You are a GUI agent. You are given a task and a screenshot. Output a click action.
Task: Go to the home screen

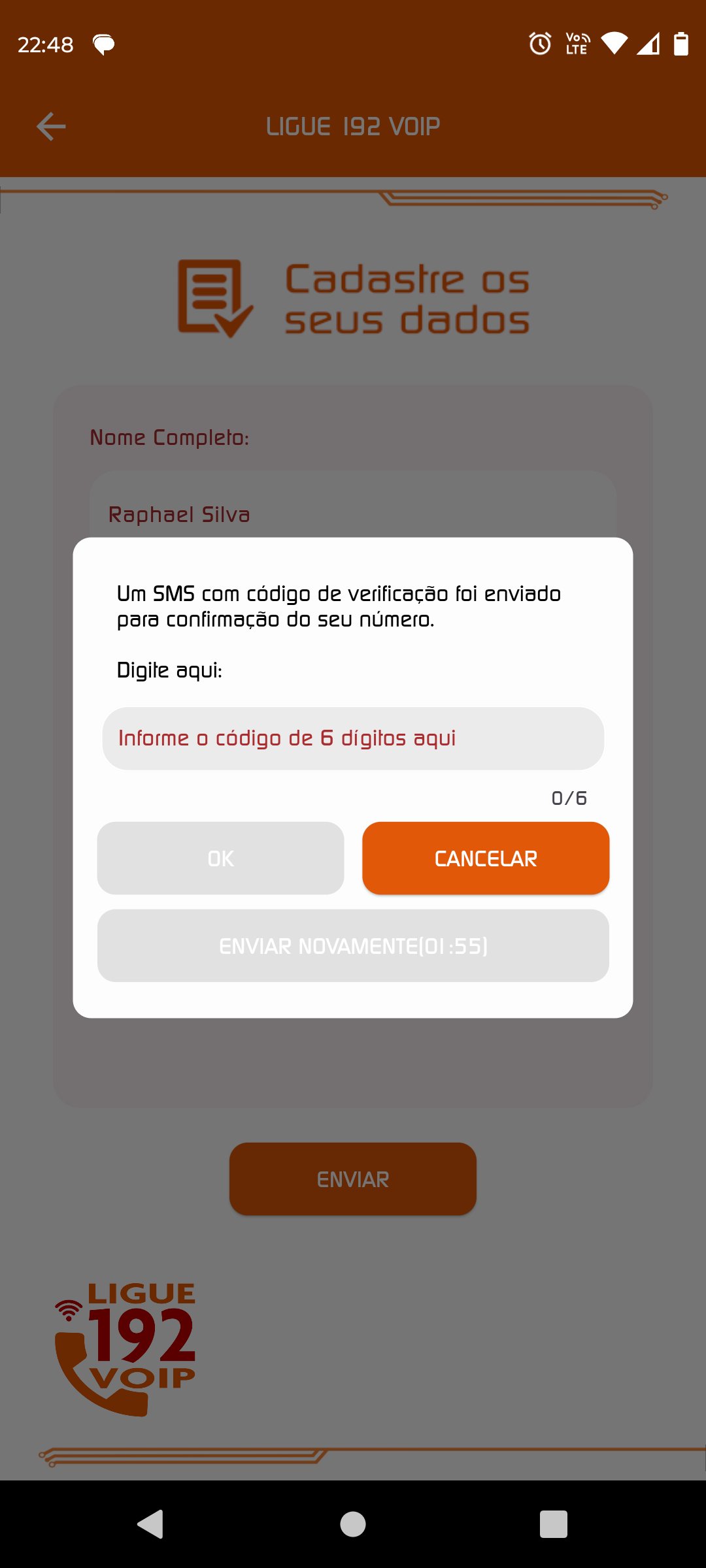[x=353, y=1524]
